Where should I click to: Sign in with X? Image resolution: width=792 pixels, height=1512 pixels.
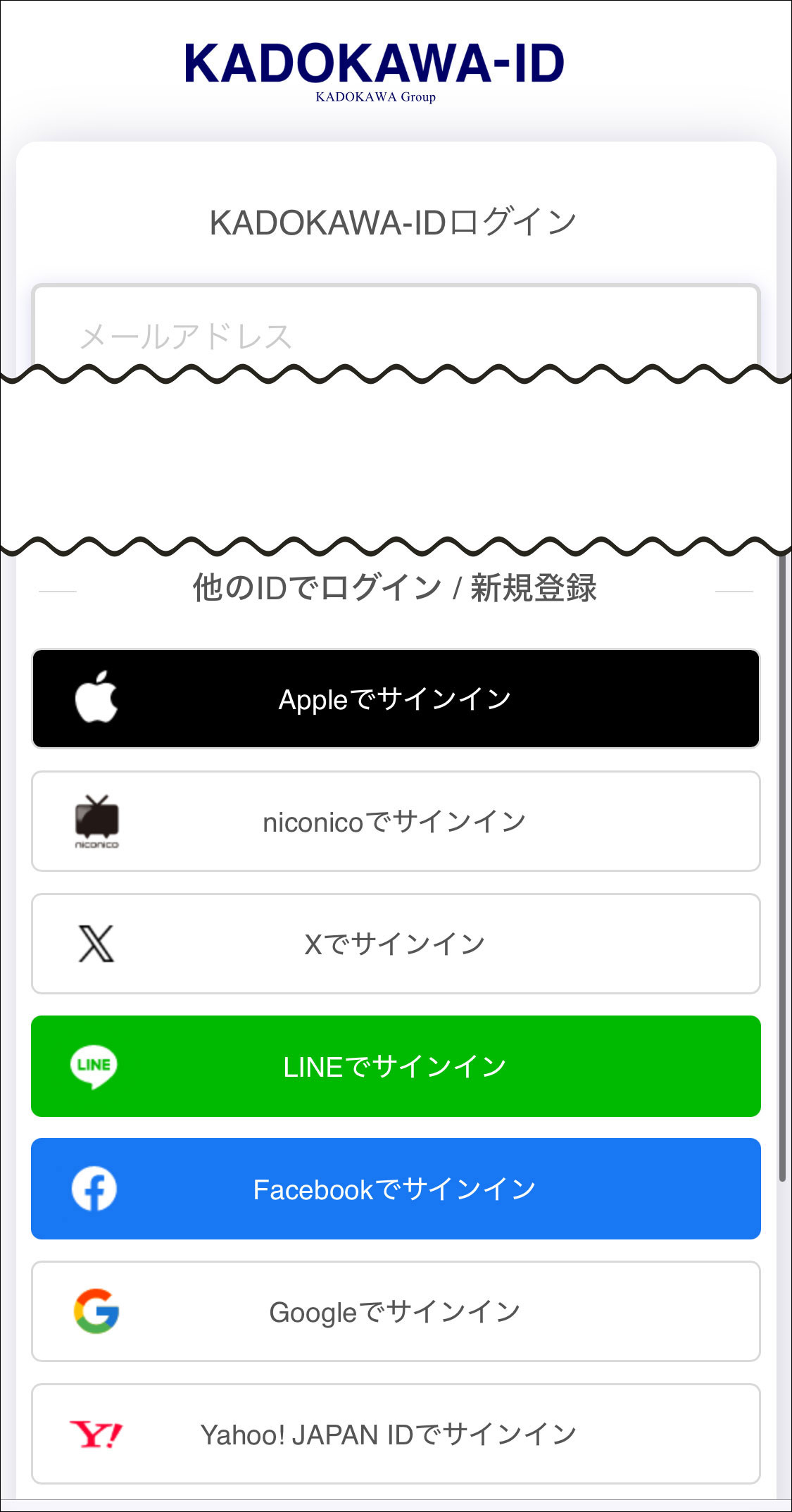[x=396, y=944]
